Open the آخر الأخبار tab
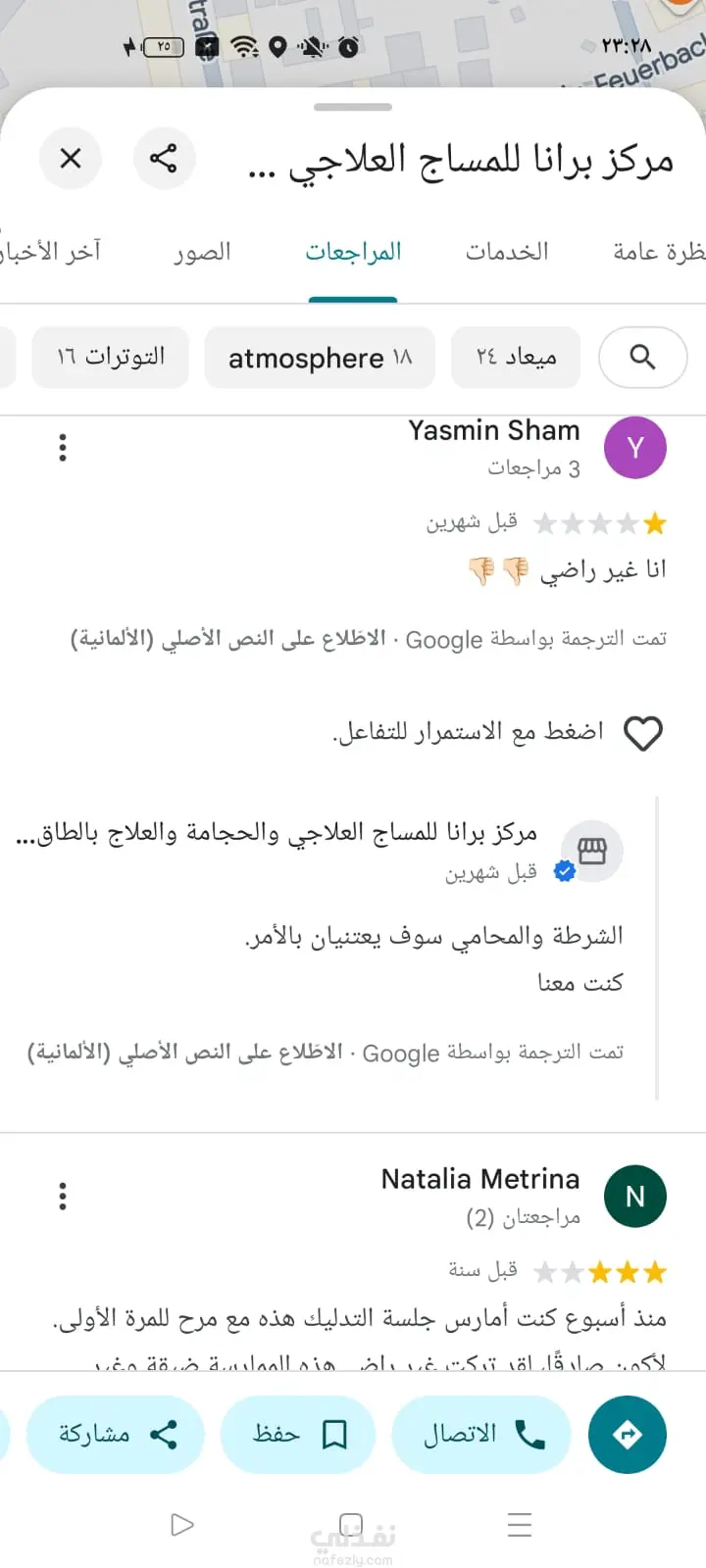This screenshot has height=1568, width=706. pyautogui.click(x=51, y=252)
